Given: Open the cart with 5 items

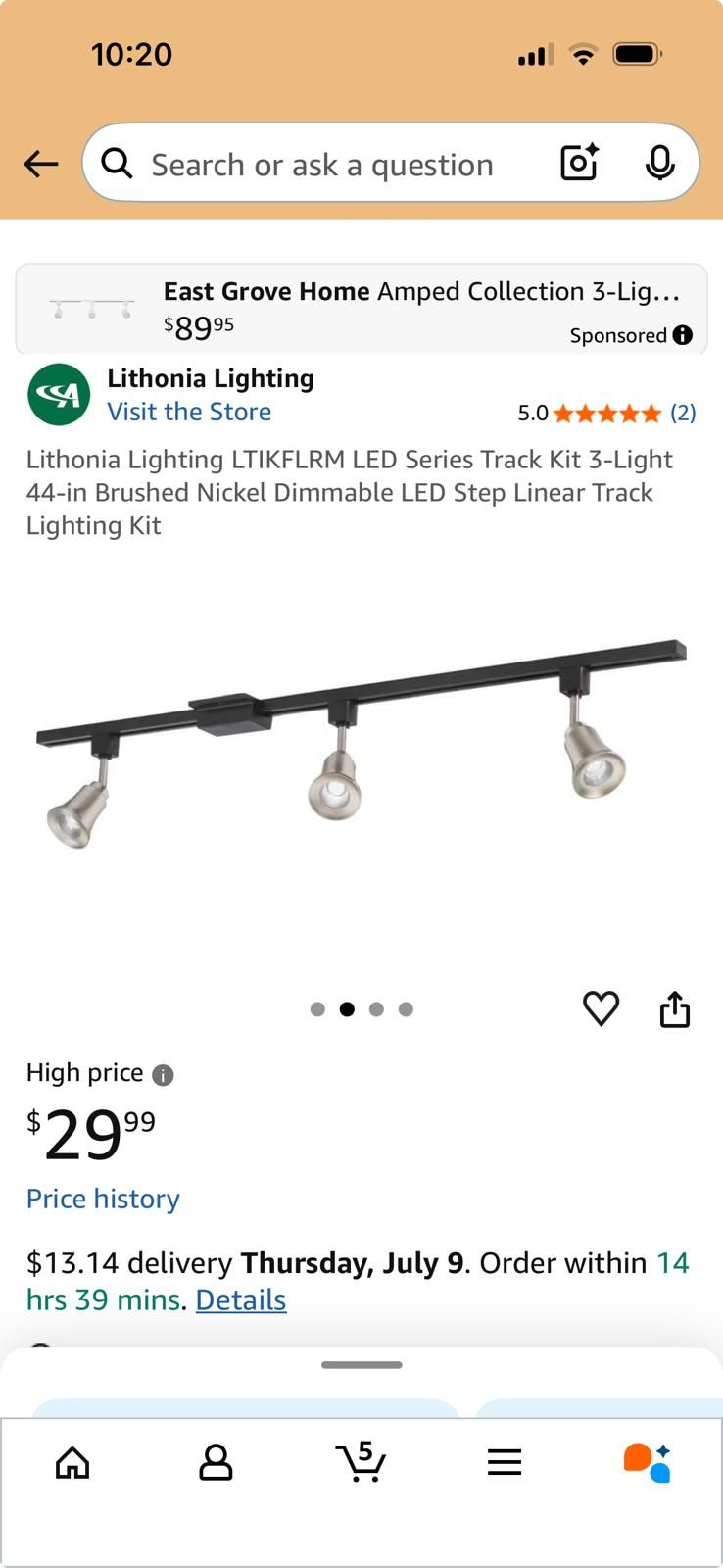Looking at the screenshot, I should click(361, 1461).
